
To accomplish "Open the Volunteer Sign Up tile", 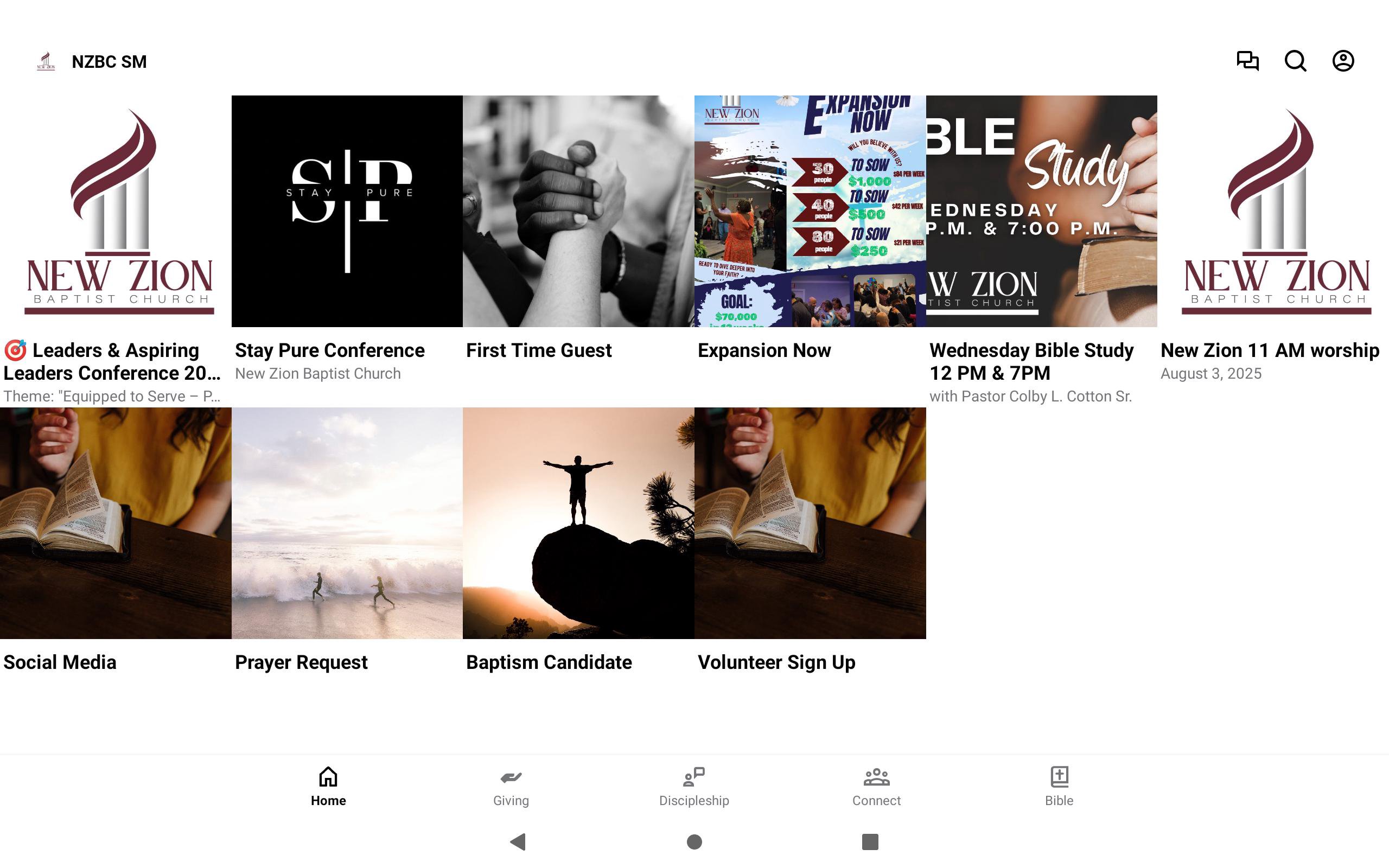I will (x=810, y=523).
